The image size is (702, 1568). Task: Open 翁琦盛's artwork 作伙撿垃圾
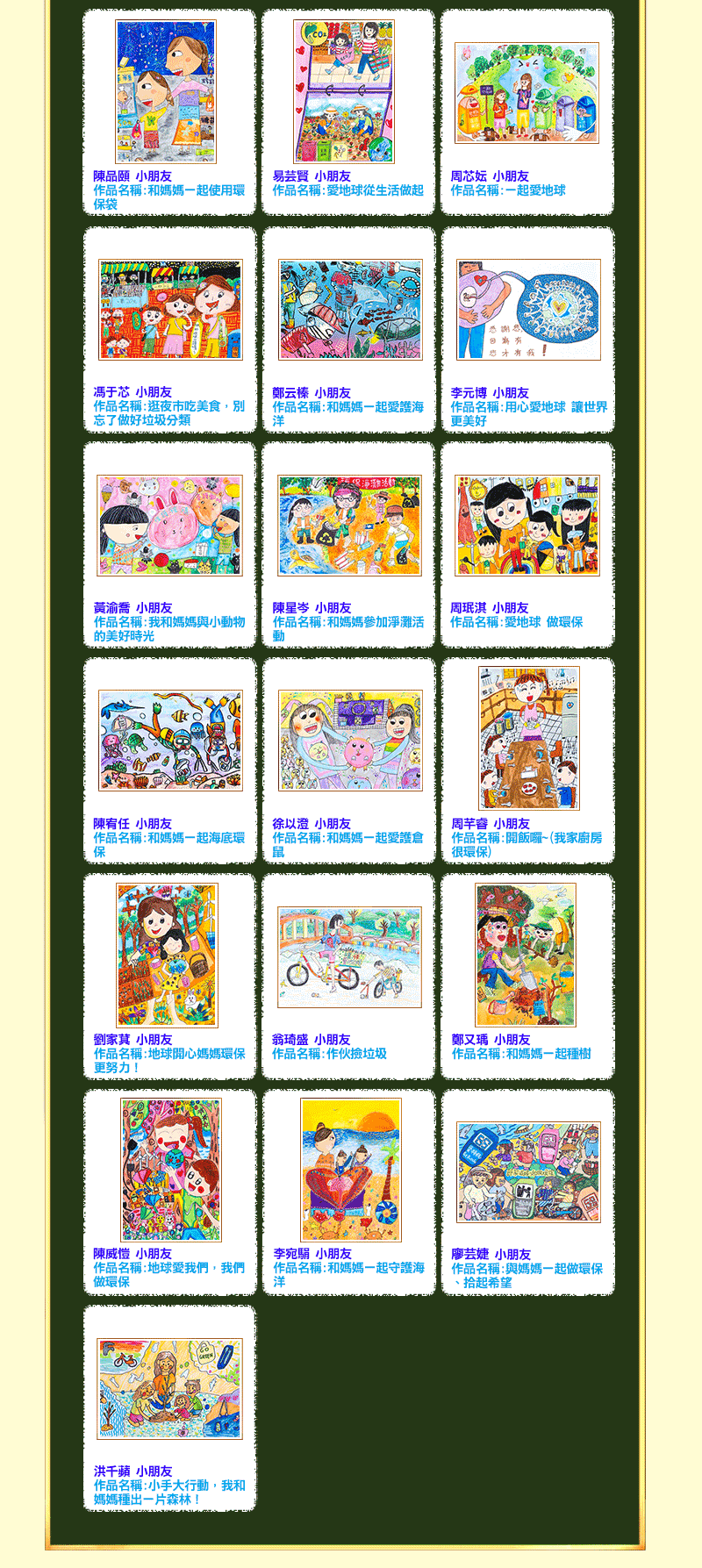click(x=349, y=956)
